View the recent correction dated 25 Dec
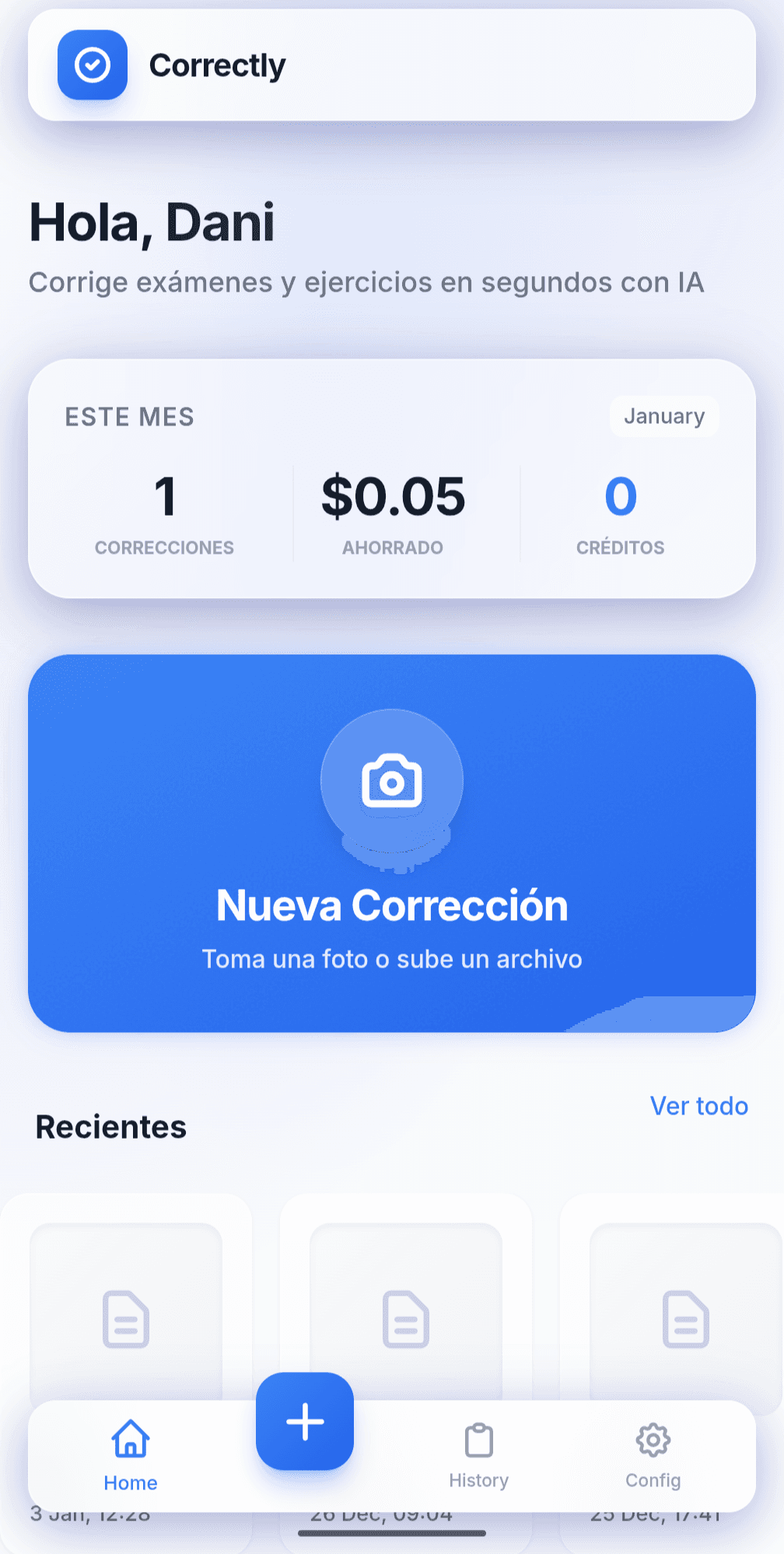Viewport: 784px width, 1554px height. click(x=684, y=1307)
